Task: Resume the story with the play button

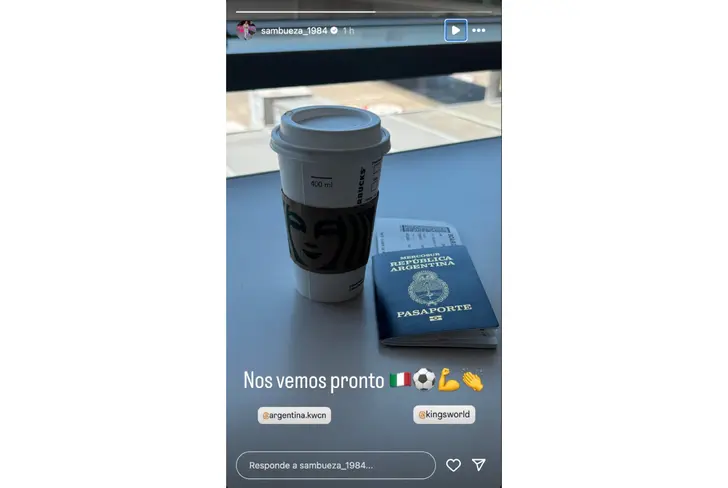Action: point(455,30)
